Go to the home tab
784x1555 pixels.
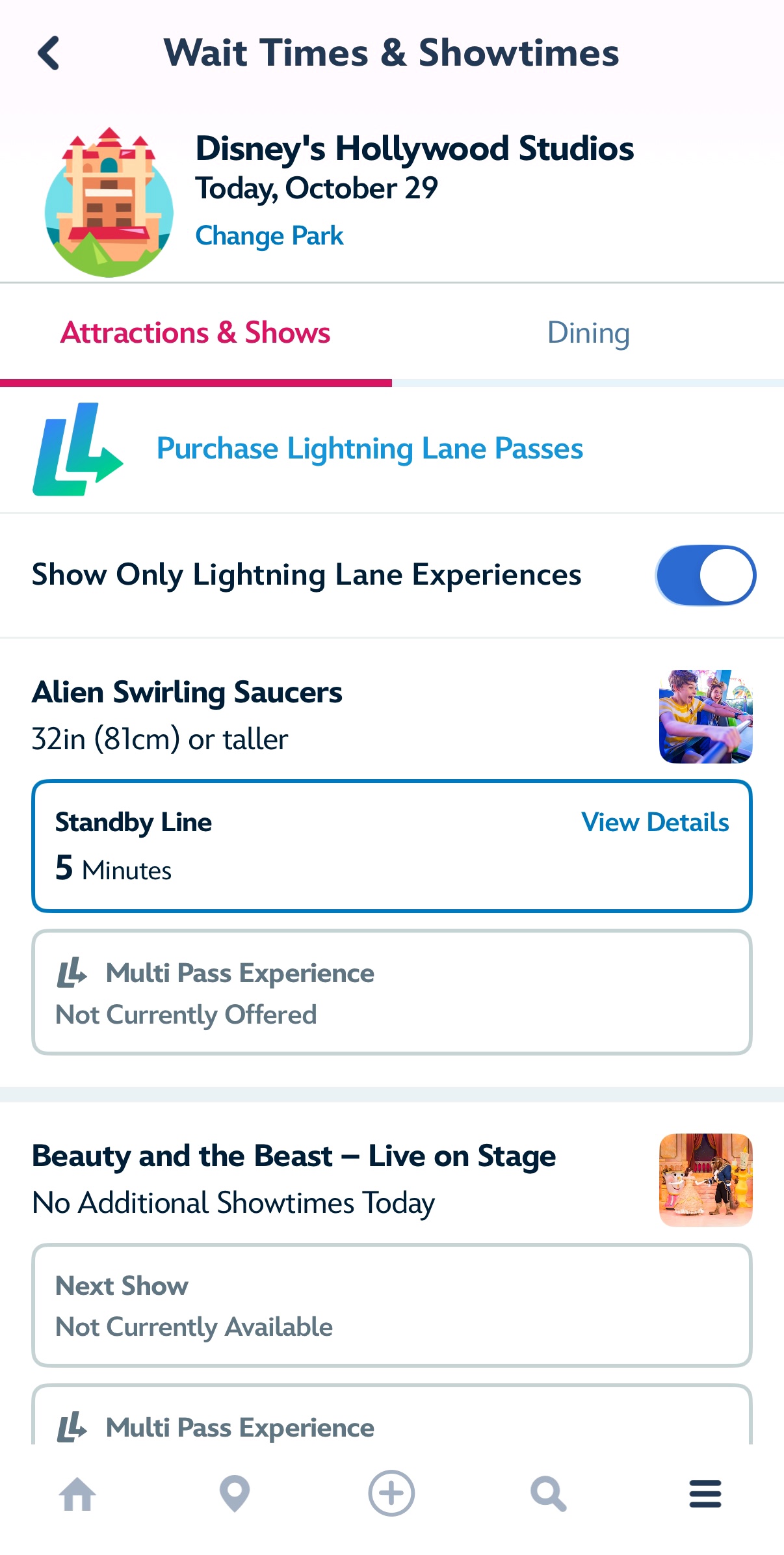coord(77,1494)
